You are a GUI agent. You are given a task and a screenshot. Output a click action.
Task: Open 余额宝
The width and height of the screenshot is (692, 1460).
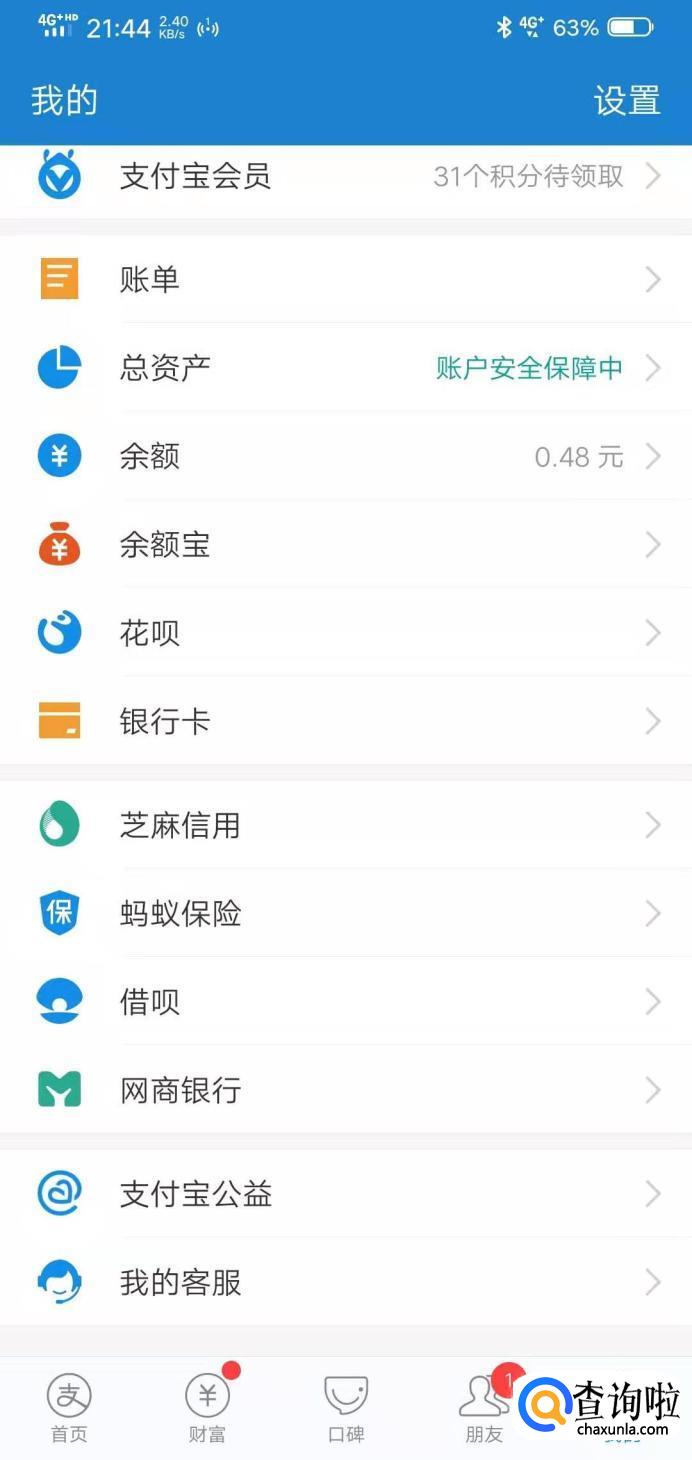[x=346, y=545]
